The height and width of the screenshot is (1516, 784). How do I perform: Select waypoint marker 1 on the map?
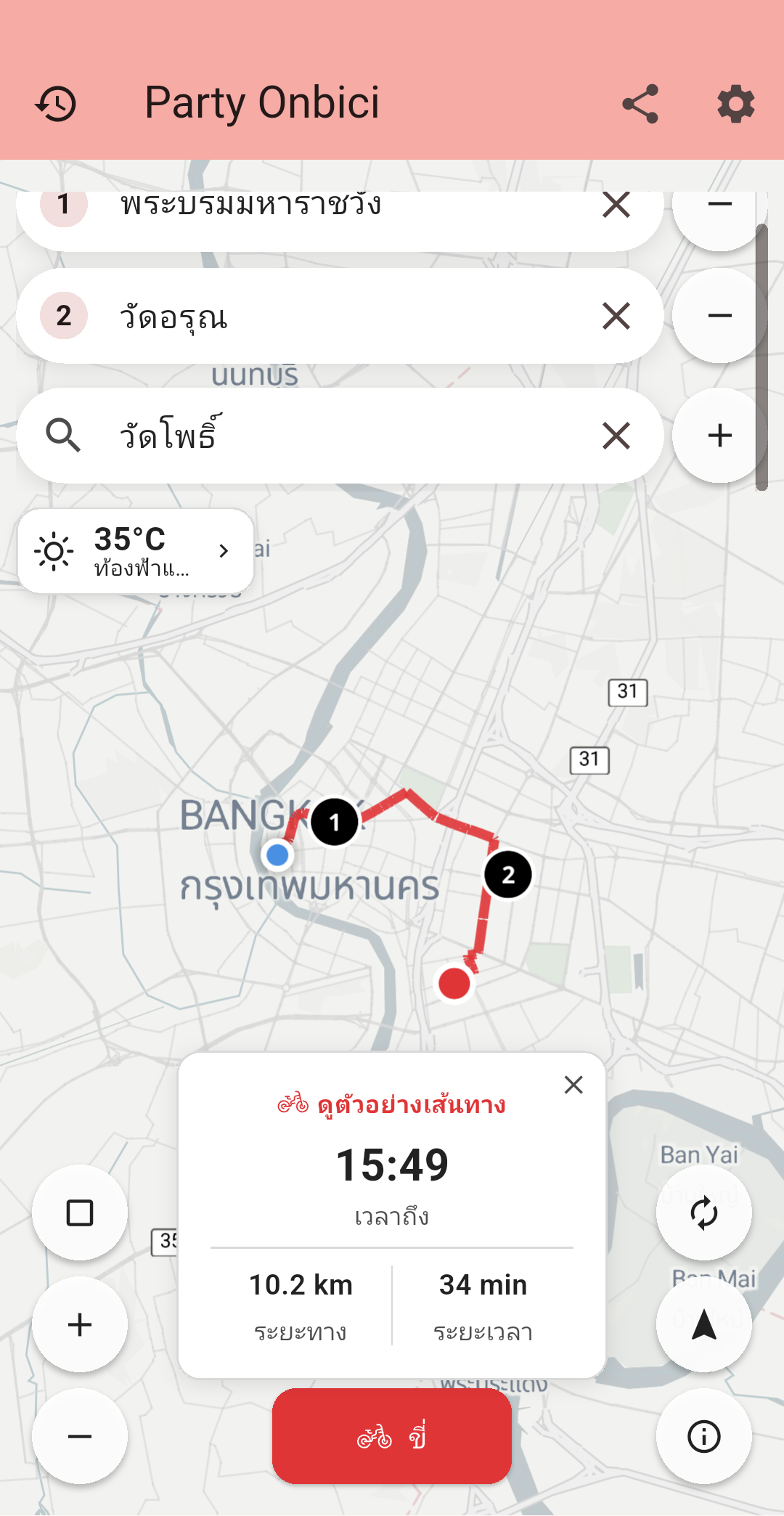335,823
